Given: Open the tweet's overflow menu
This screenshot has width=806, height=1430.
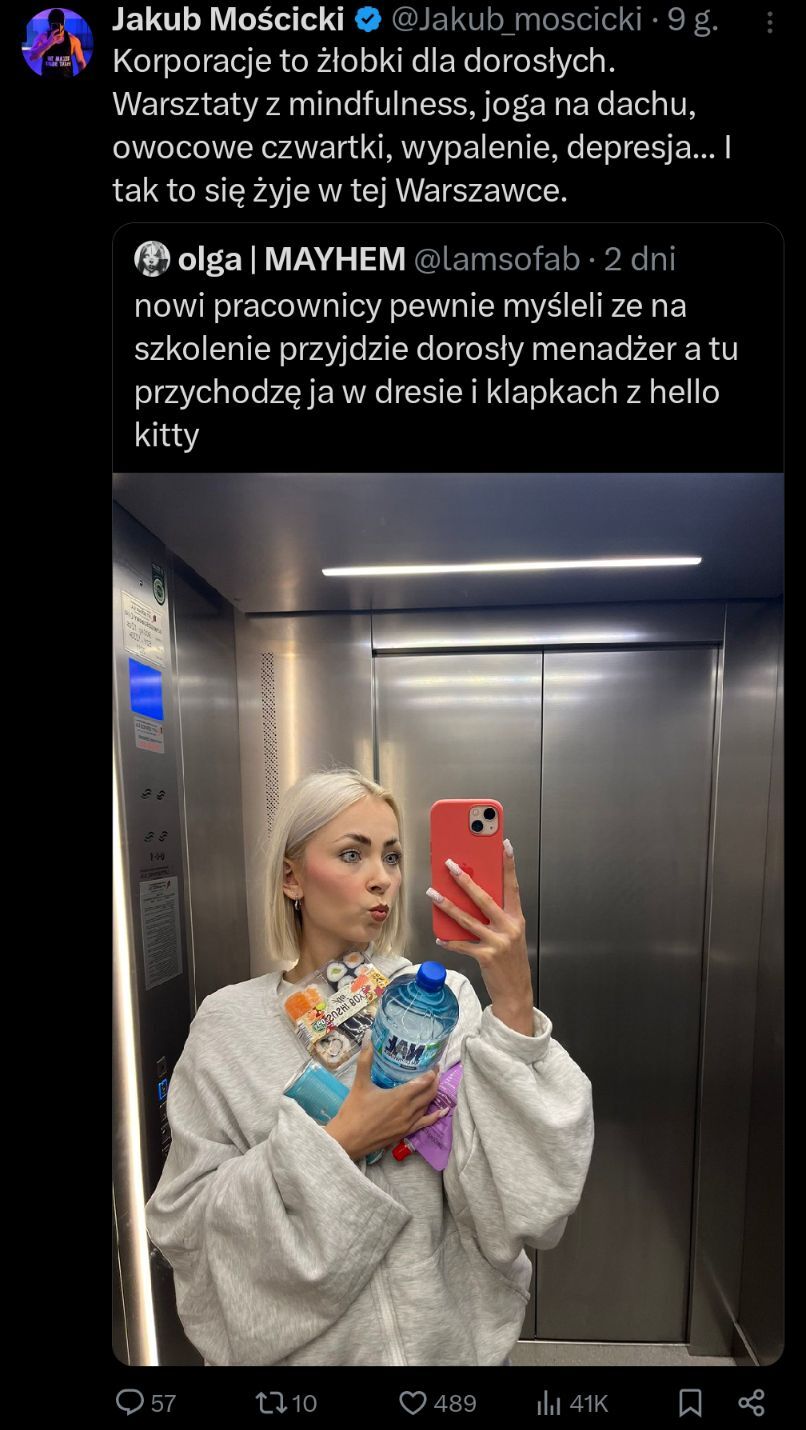Looking at the screenshot, I should point(768,22).
